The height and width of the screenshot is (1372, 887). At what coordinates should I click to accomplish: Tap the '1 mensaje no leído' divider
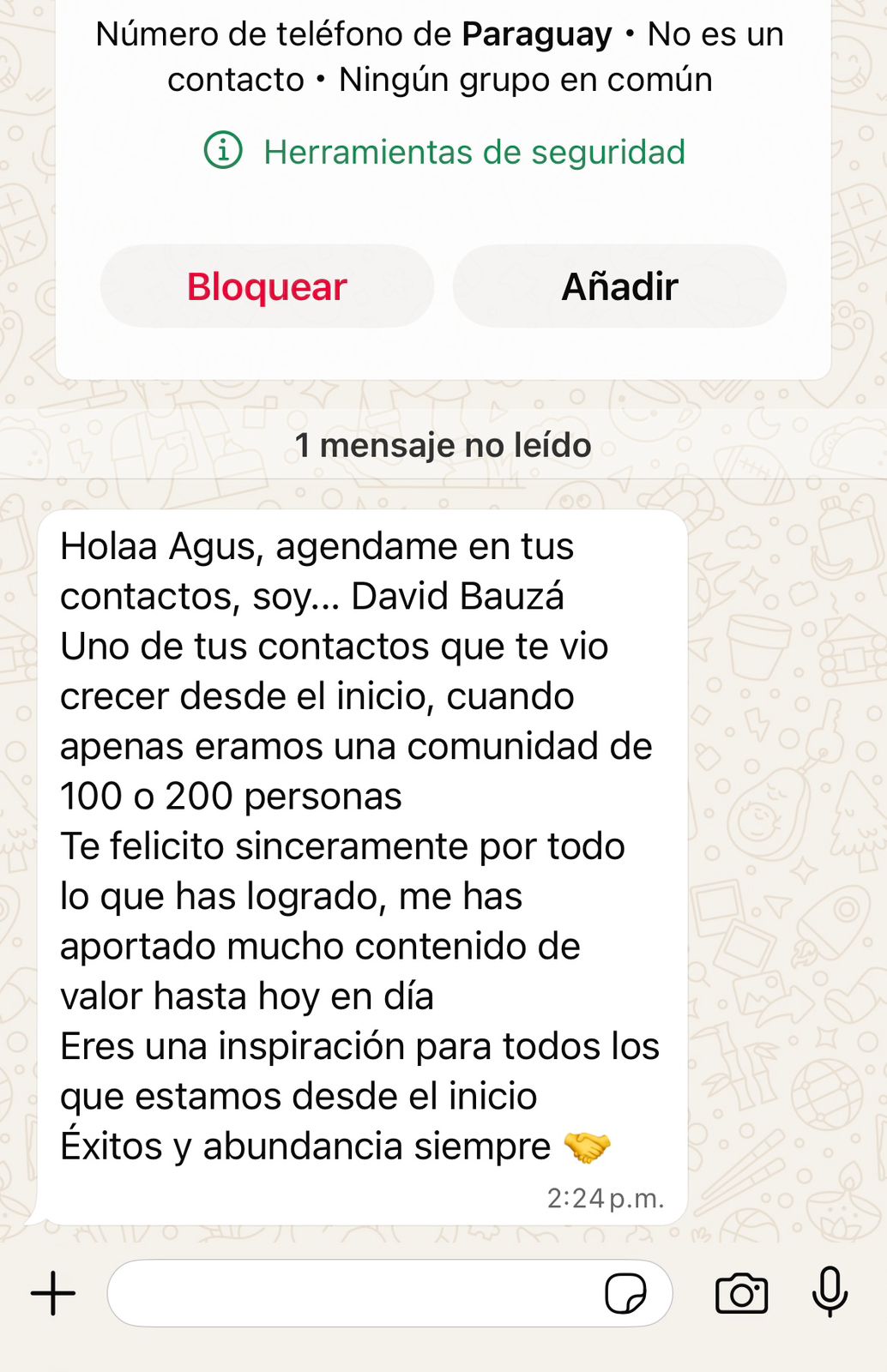[443, 445]
